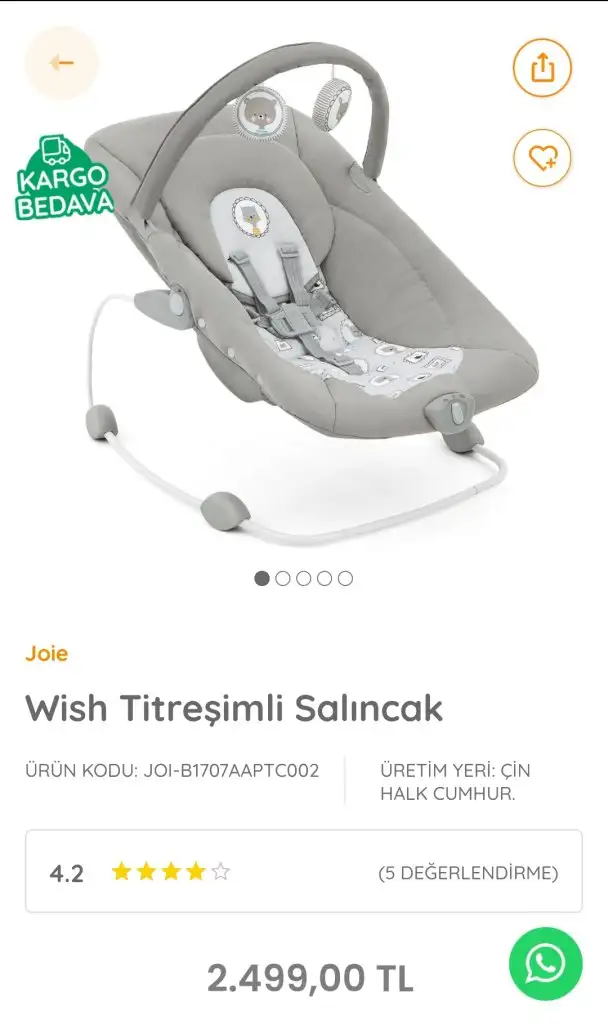Image resolution: width=608 pixels, height=1024 pixels.
Task: Open the WhatsApp chat button
Action: pyautogui.click(x=545, y=964)
